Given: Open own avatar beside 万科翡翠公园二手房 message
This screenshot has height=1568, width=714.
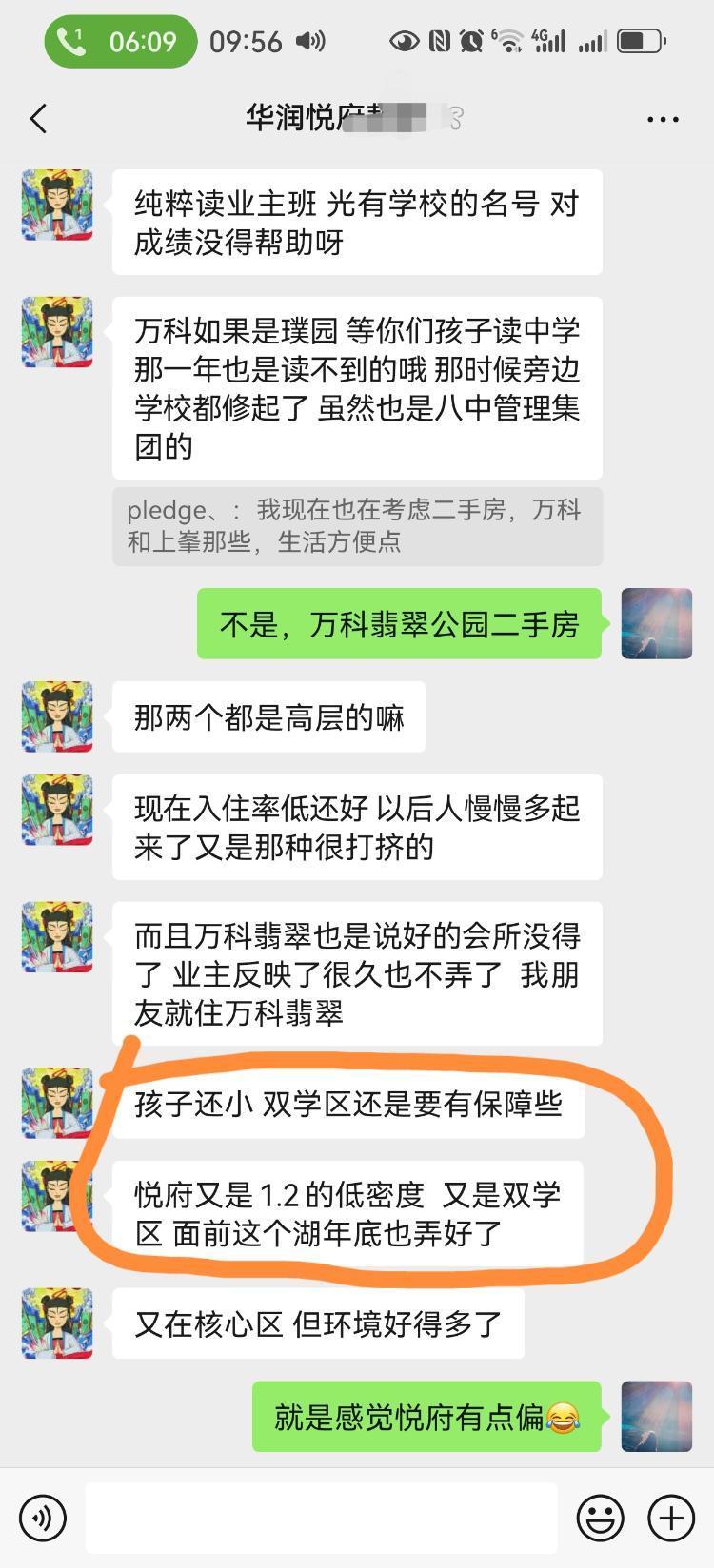Looking at the screenshot, I should pyautogui.click(x=656, y=623).
